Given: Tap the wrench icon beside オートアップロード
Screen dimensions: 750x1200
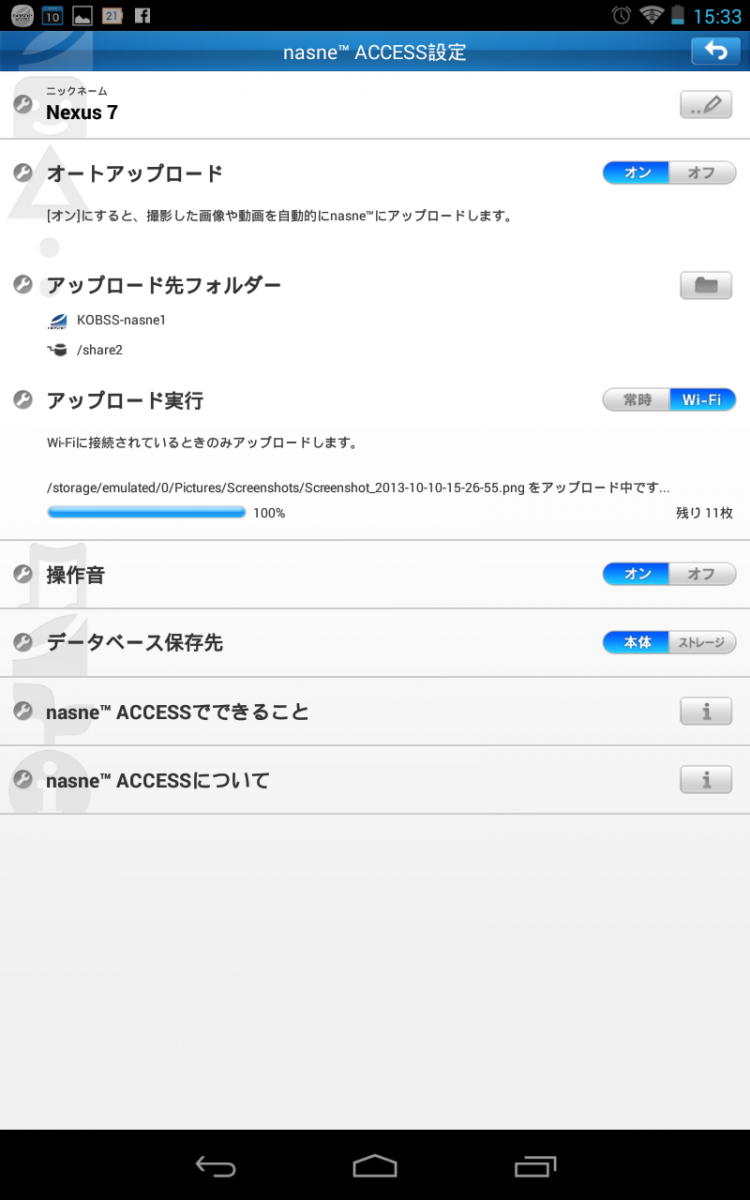Looking at the screenshot, I should click(x=22, y=172).
